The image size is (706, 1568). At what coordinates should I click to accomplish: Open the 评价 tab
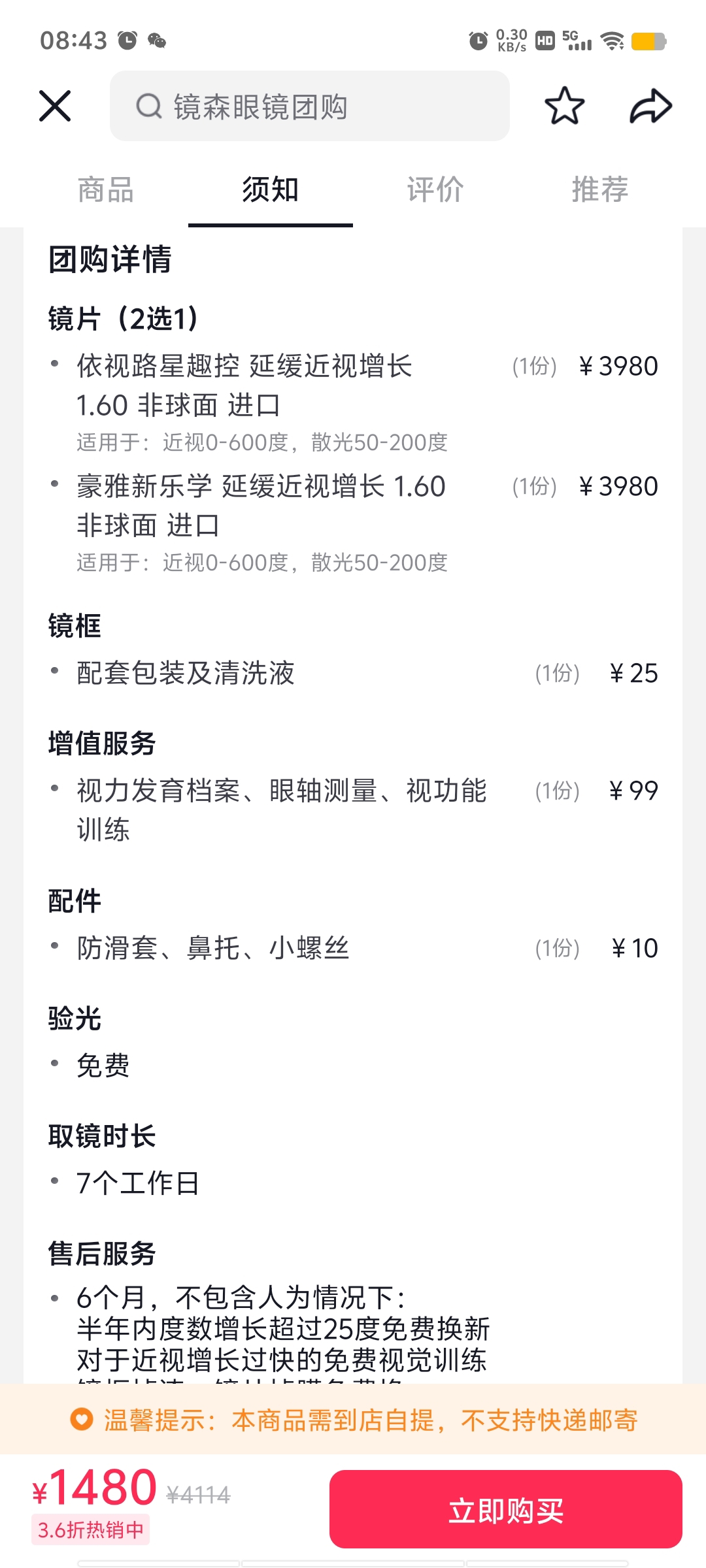coord(435,190)
